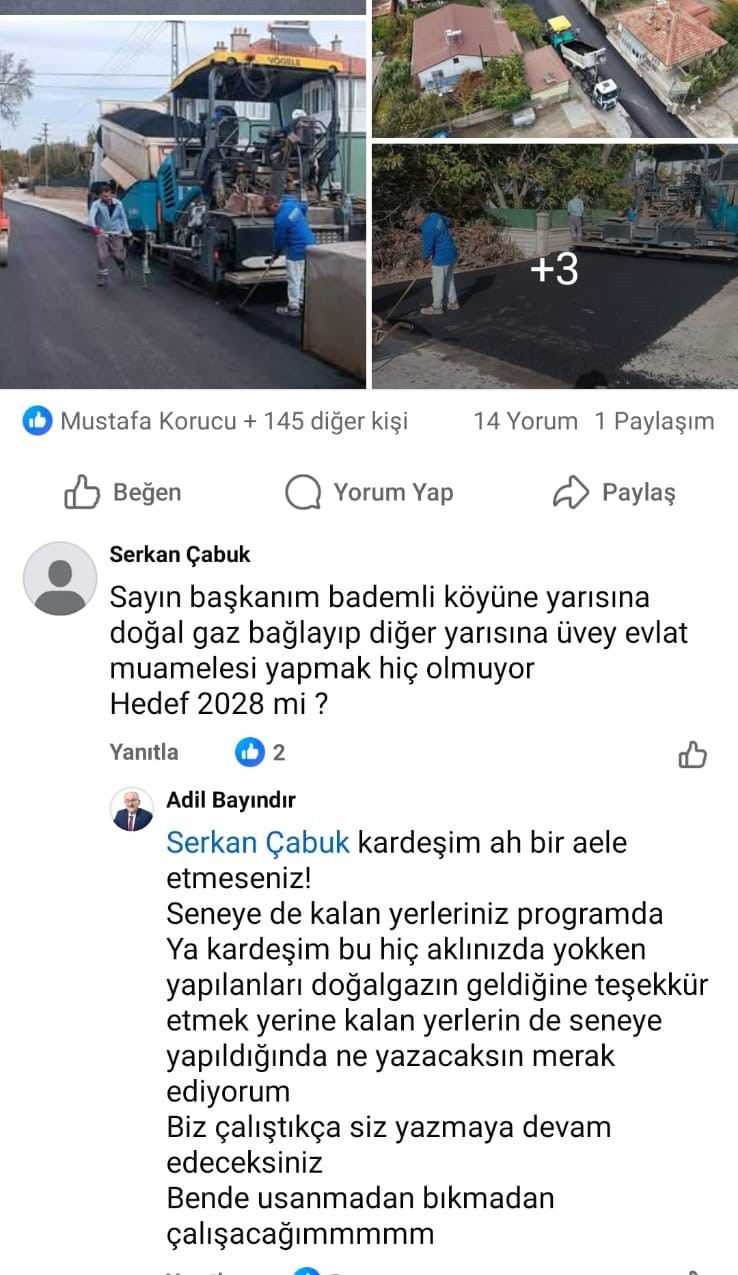Like Serkan Çabuk's comment
This screenshot has height=1275, width=738.
pyautogui.click(x=692, y=754)
